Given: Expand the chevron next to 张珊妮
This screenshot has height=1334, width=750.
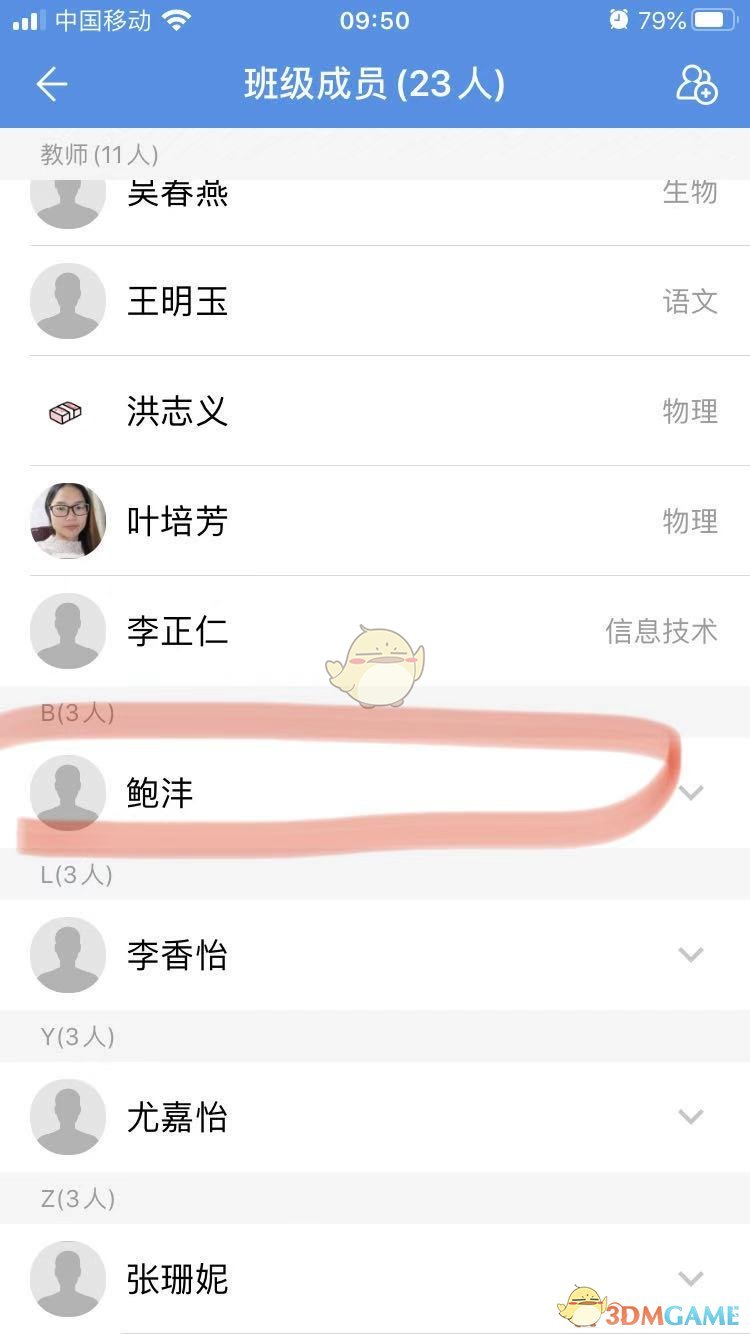Looking at the screenshot, I should (691, 1279).
